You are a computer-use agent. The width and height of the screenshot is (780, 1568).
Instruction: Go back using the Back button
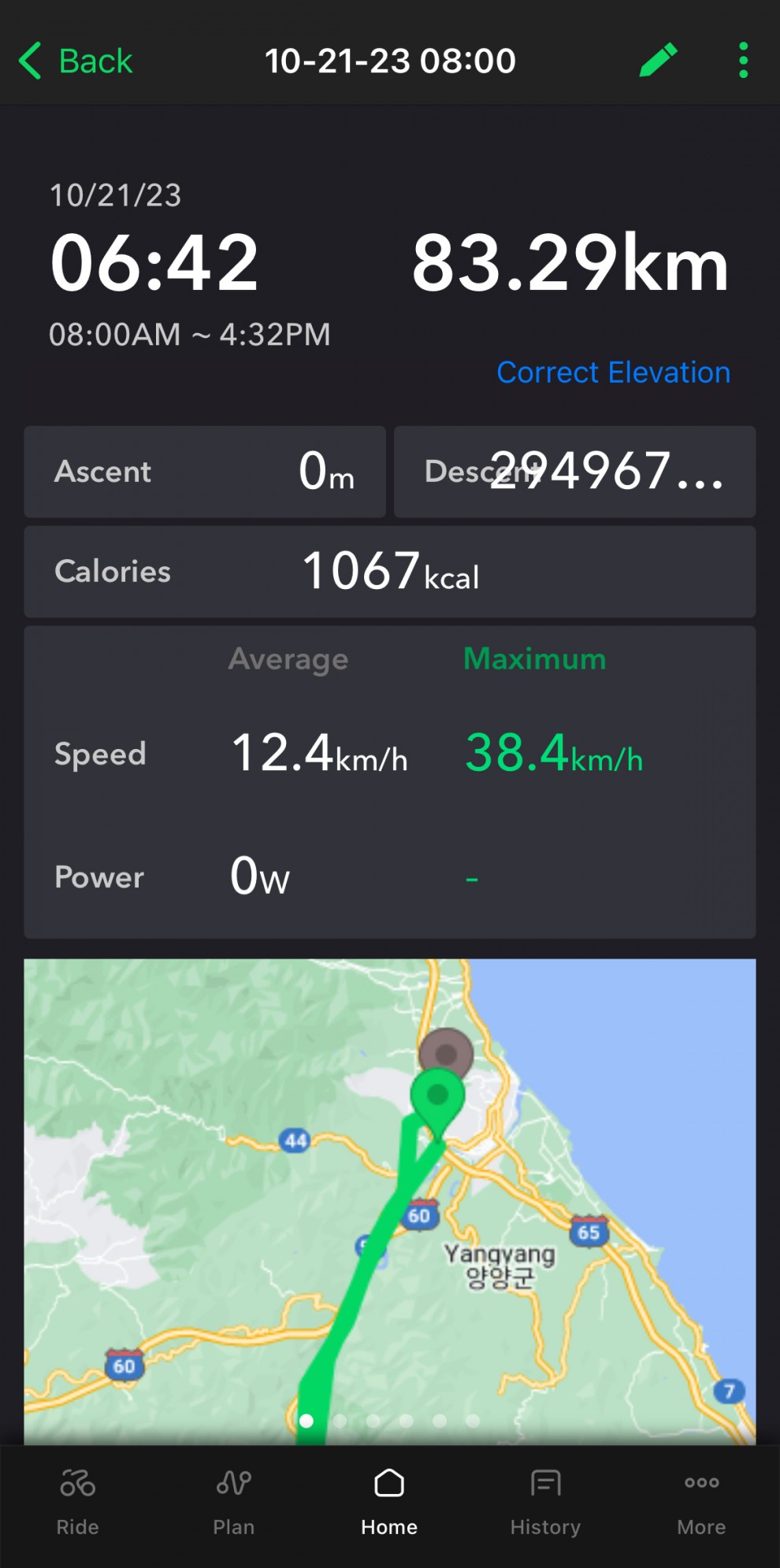(x=76, y=61)
